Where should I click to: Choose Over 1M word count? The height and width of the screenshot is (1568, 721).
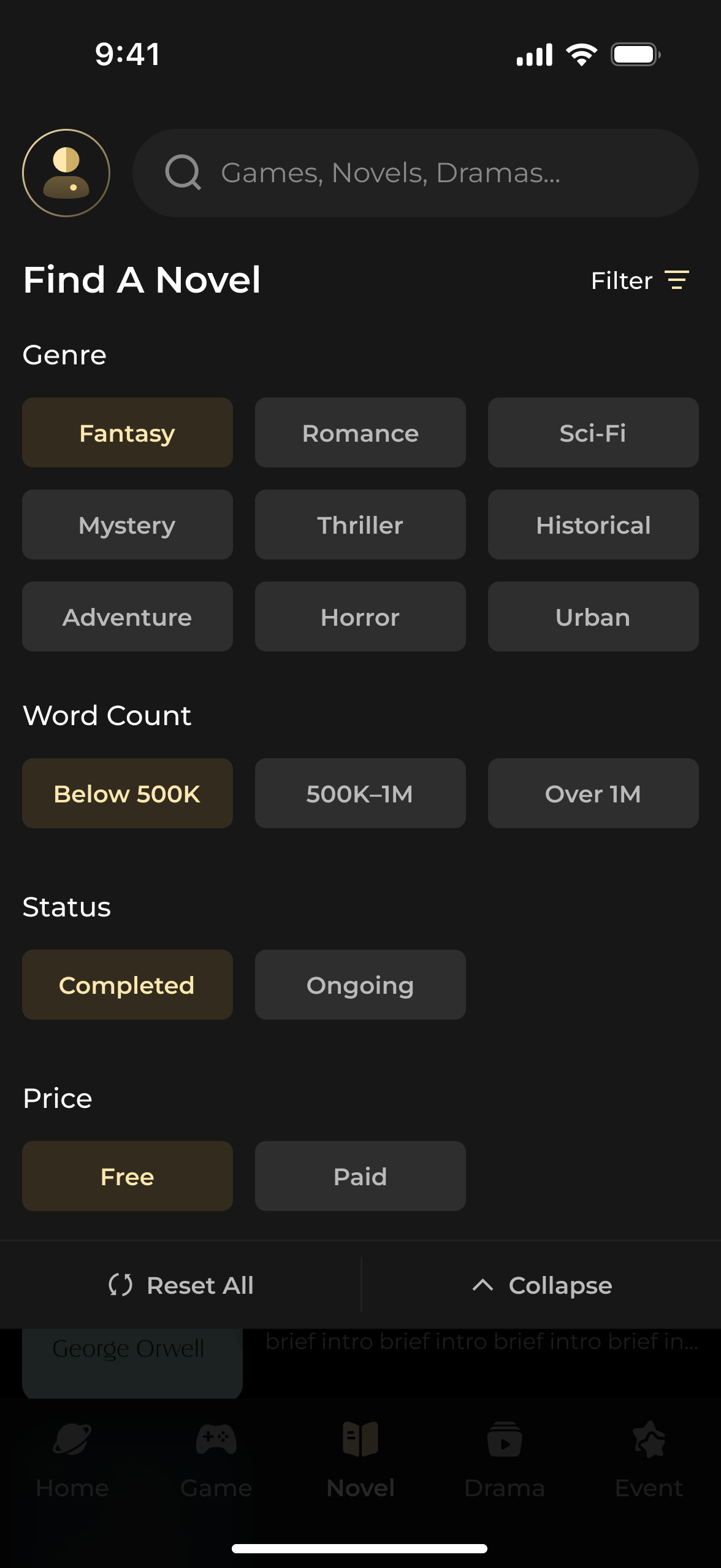coord(593,794)
